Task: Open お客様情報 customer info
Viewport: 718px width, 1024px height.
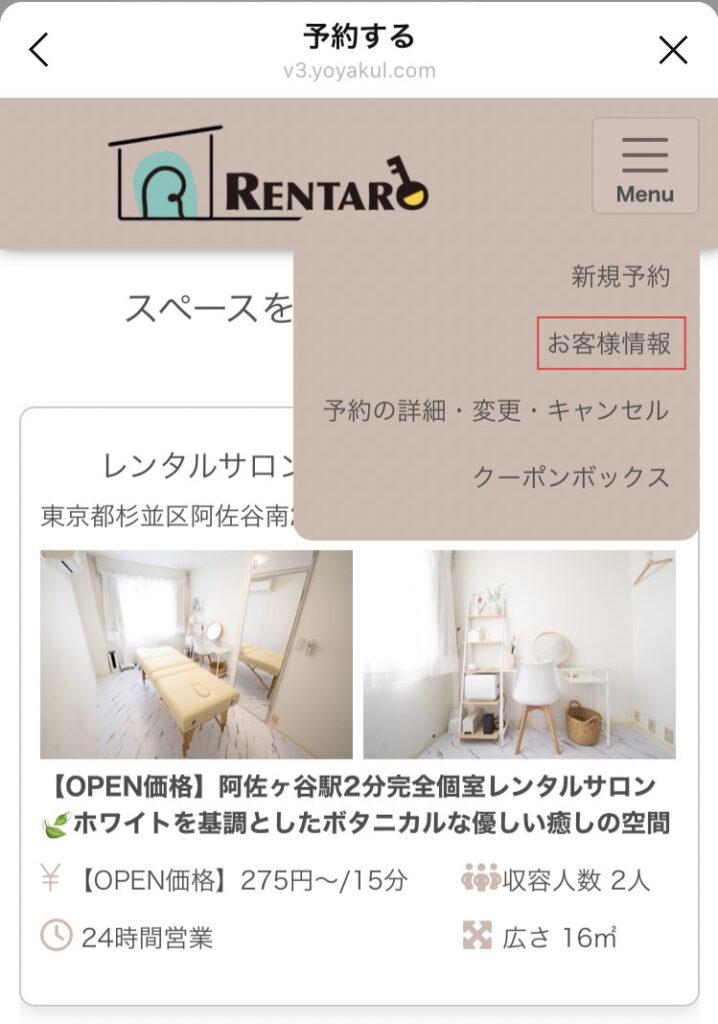Action: (x=610, y=344)
